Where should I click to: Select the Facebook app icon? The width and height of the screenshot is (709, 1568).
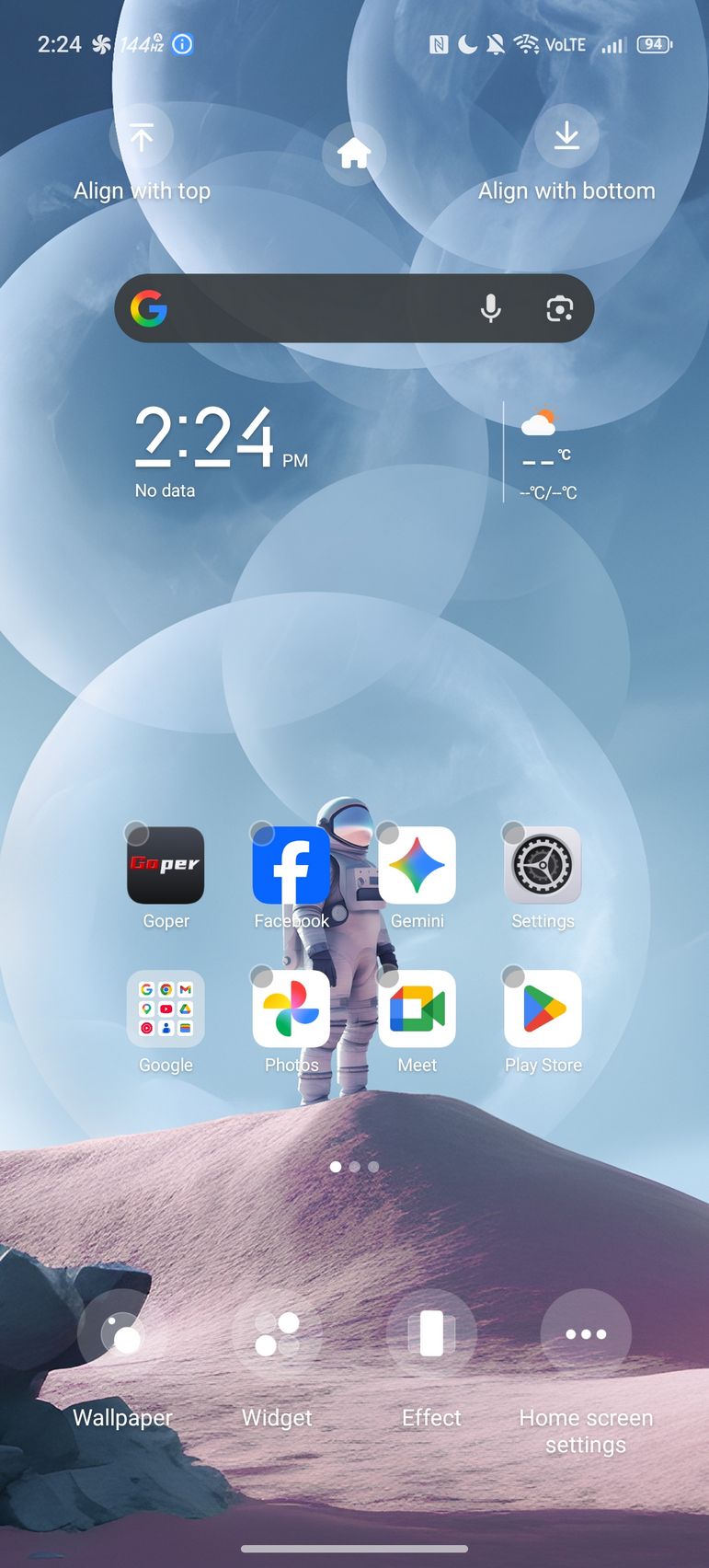tap(291, 865)
